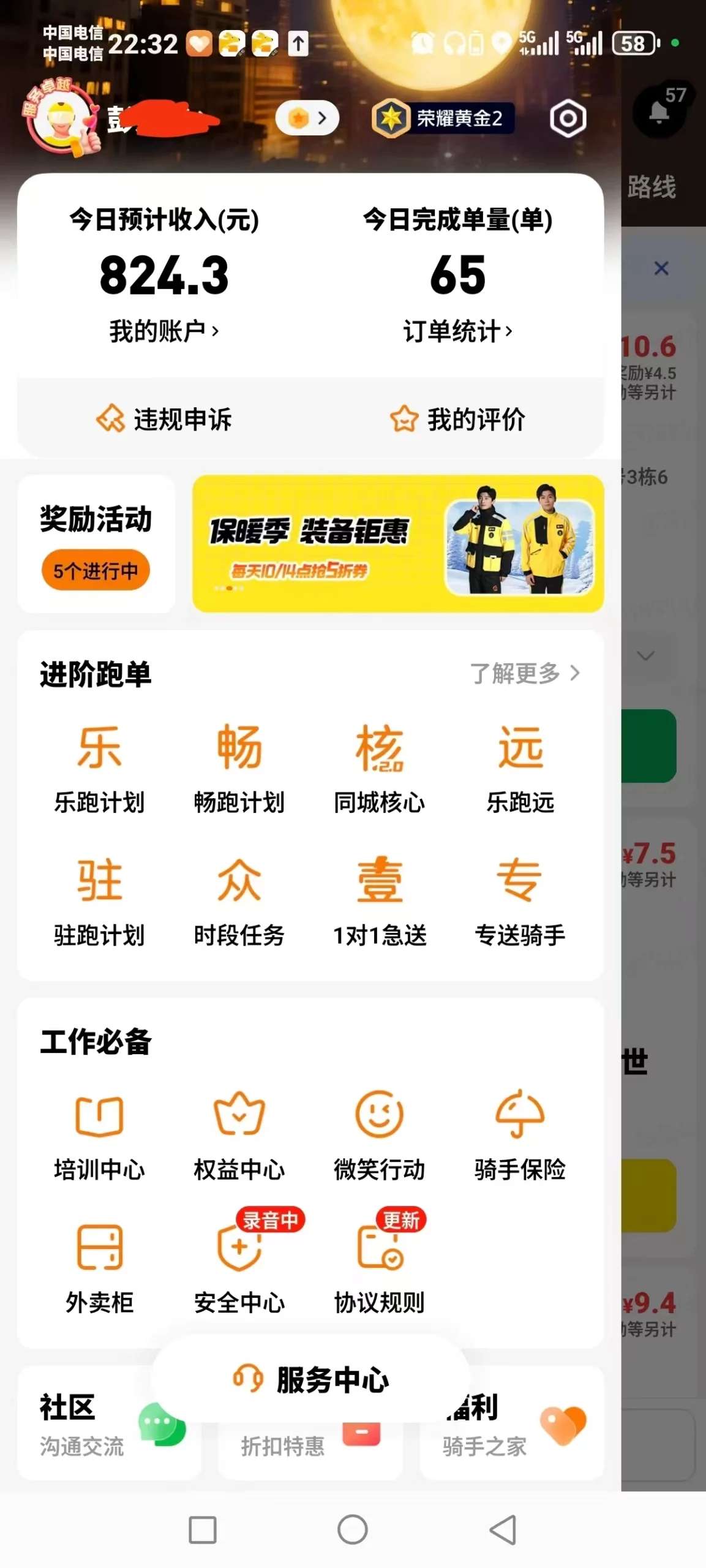
Task: Open the notification bell showing 57
Action: (658, 110)
